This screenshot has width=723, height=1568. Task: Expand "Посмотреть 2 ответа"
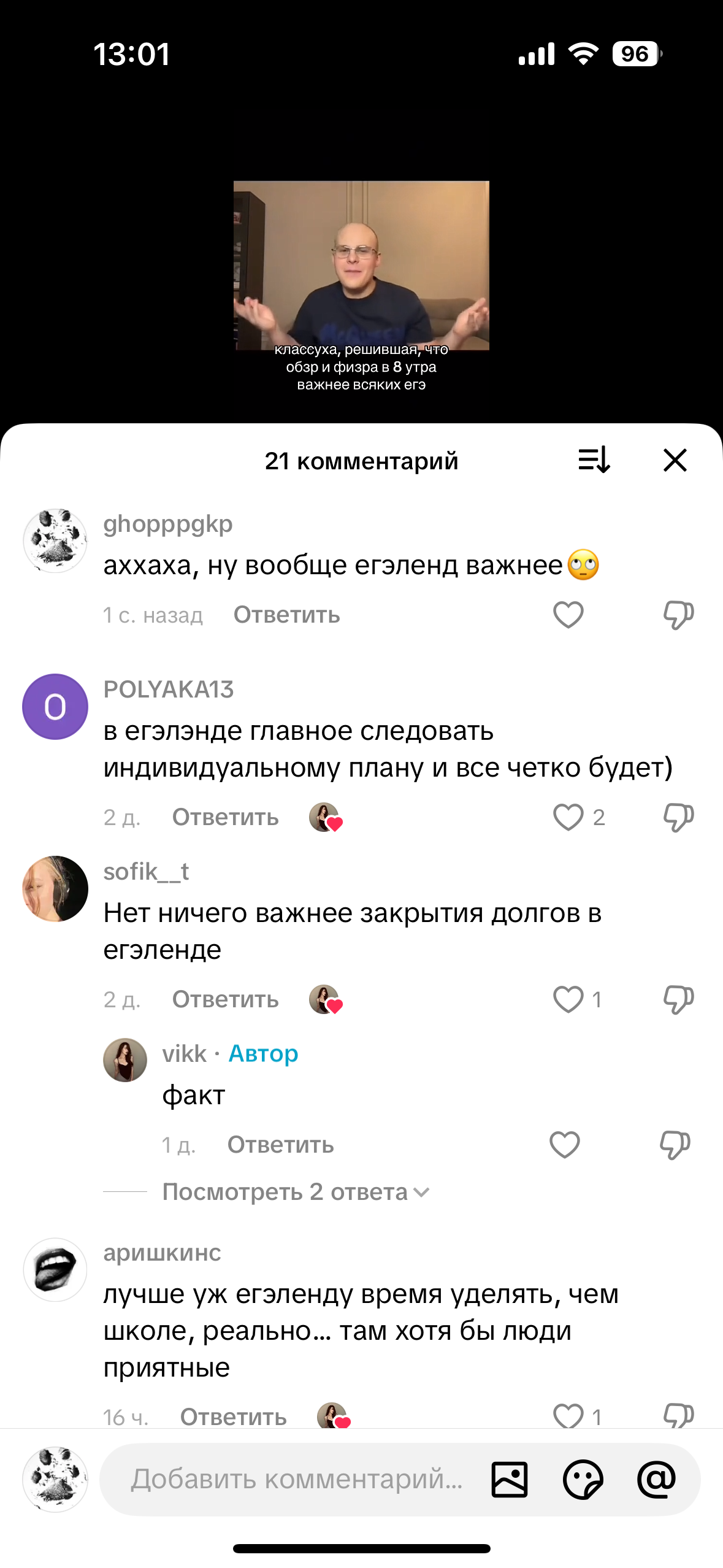296,1192
